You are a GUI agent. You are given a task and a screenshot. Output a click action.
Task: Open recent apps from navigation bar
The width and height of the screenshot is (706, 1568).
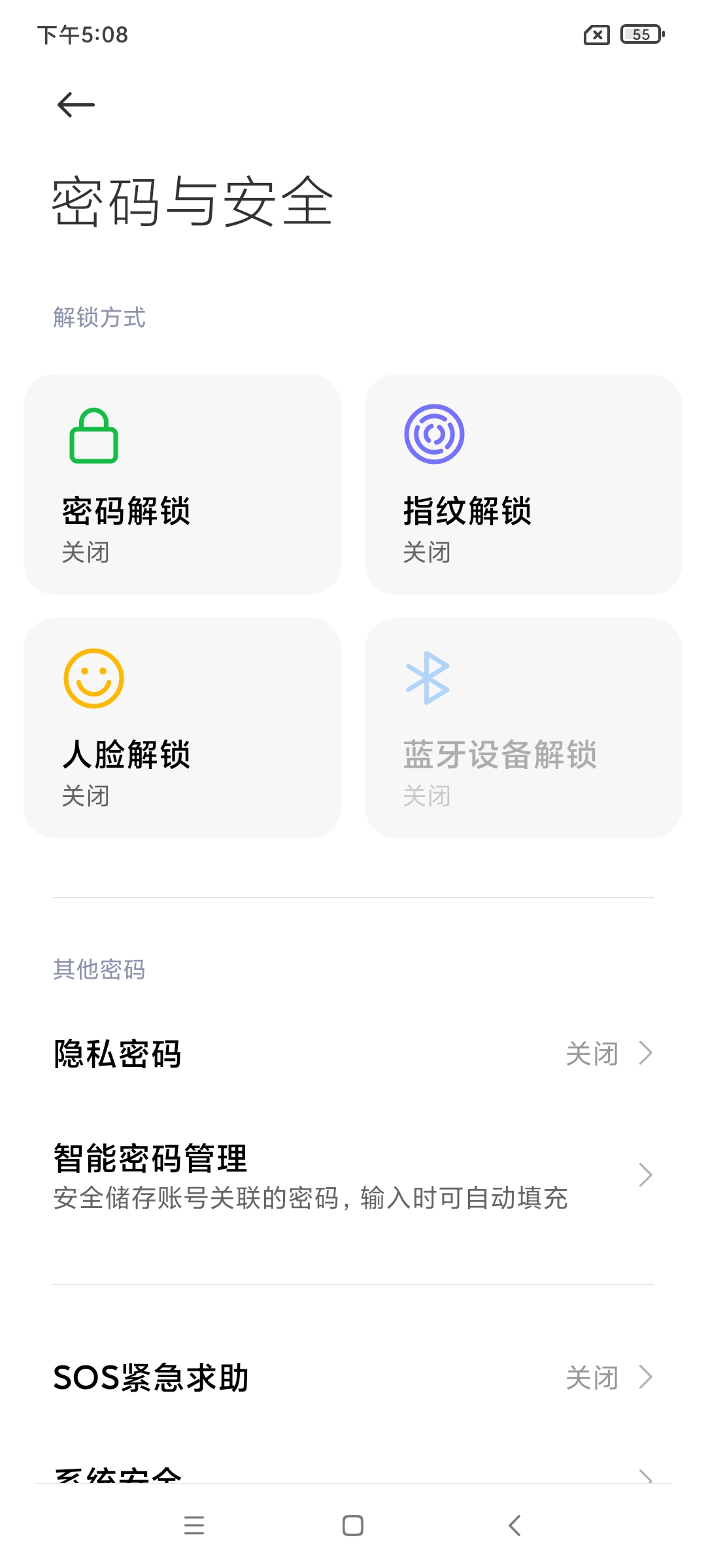[x=194, y=1526]
